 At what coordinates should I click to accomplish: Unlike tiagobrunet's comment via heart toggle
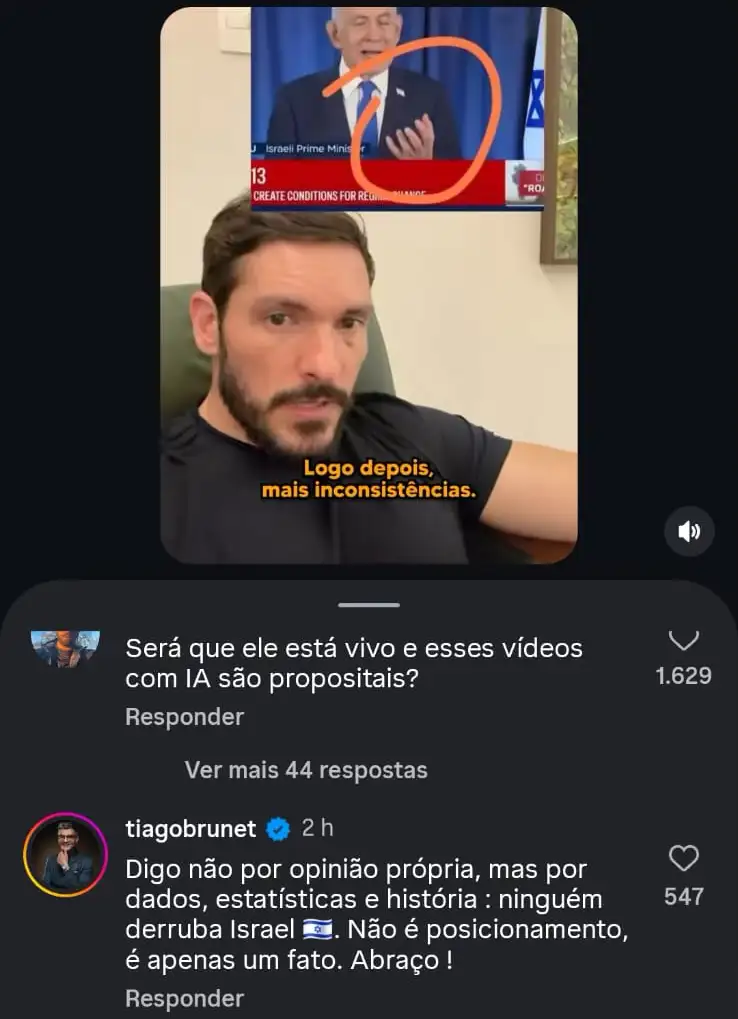click(683, 856)
